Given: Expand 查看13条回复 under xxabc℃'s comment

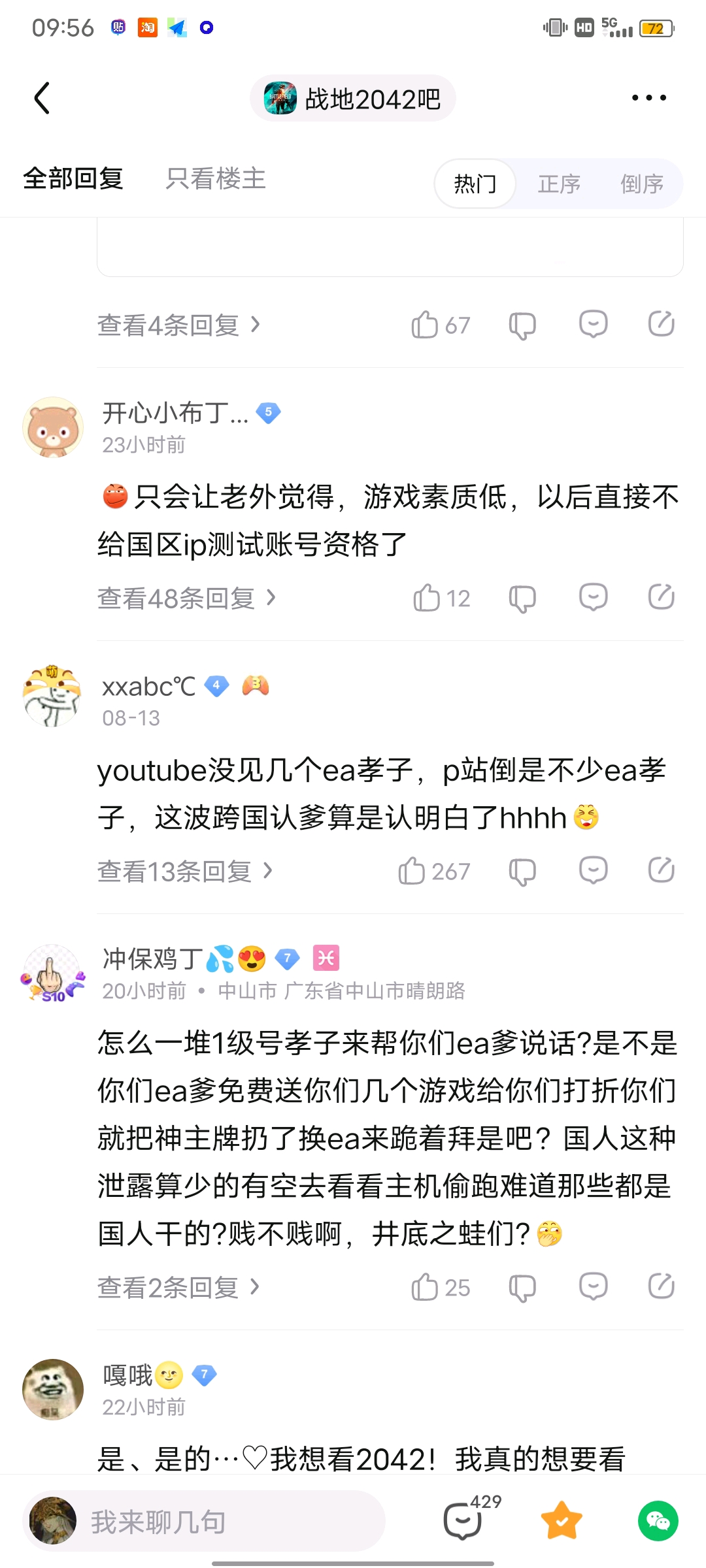Looking at the screenshot, I should pyautogui.click(x=185, y=871).
